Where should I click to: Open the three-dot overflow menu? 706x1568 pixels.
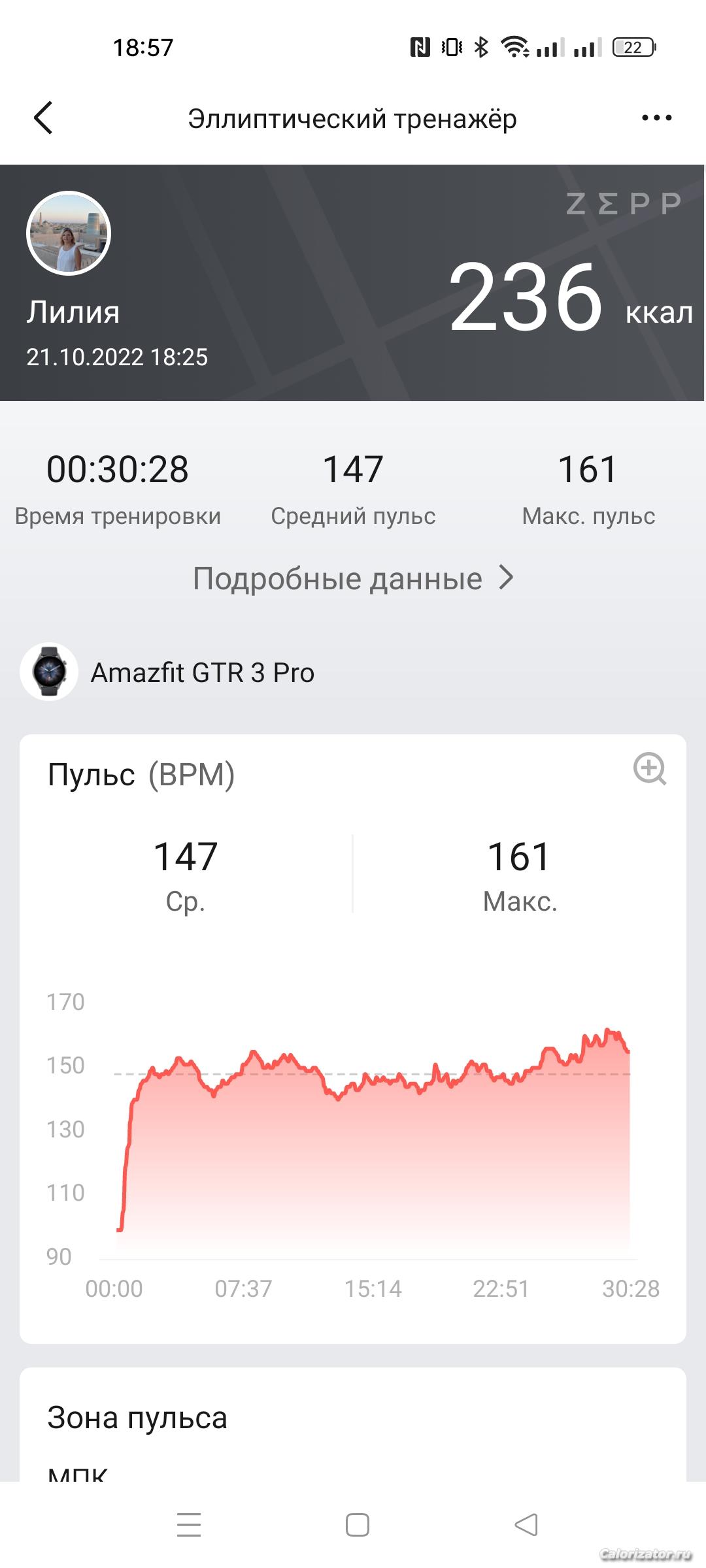pos(656,118)
